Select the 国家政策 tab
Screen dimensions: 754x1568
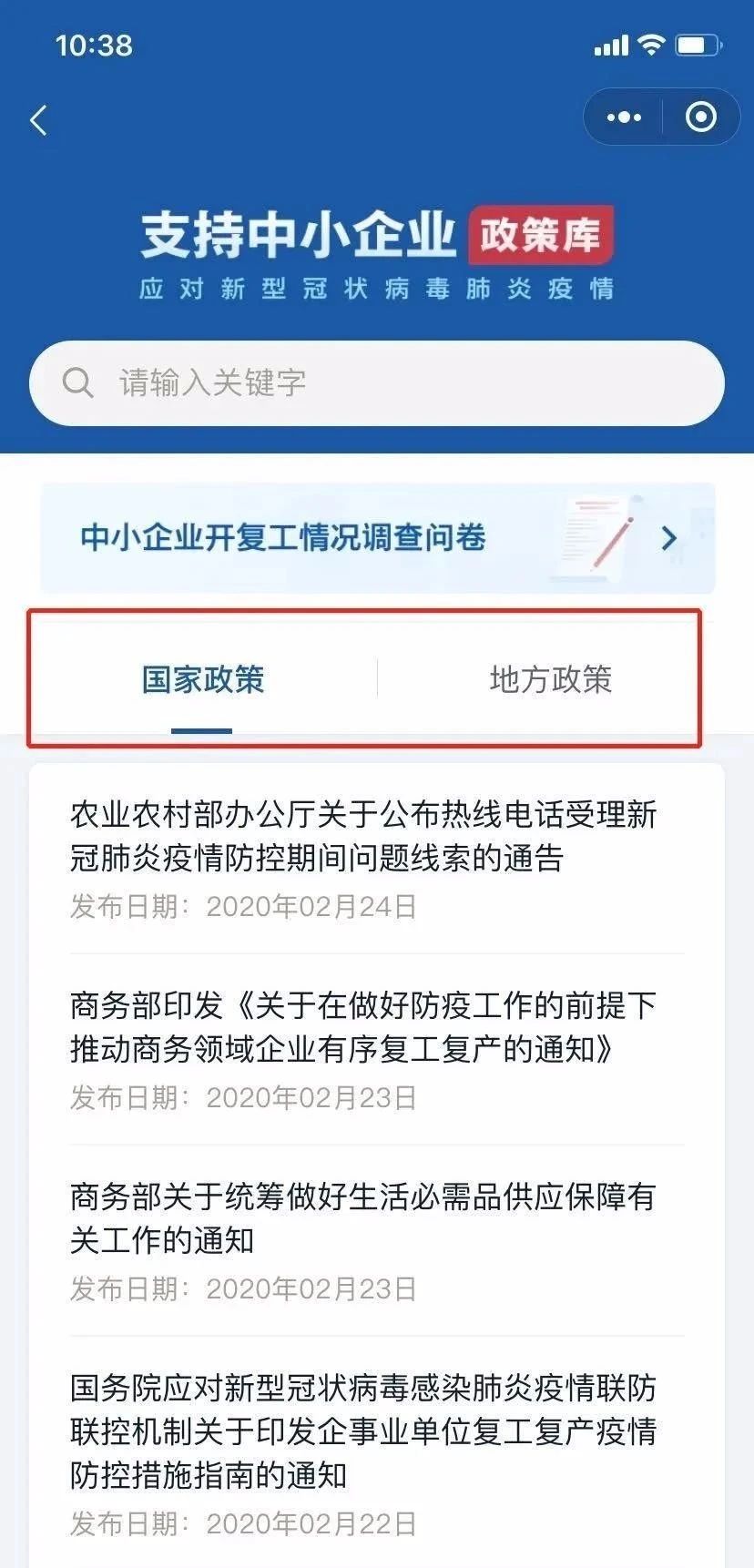[x=202, y=679]
